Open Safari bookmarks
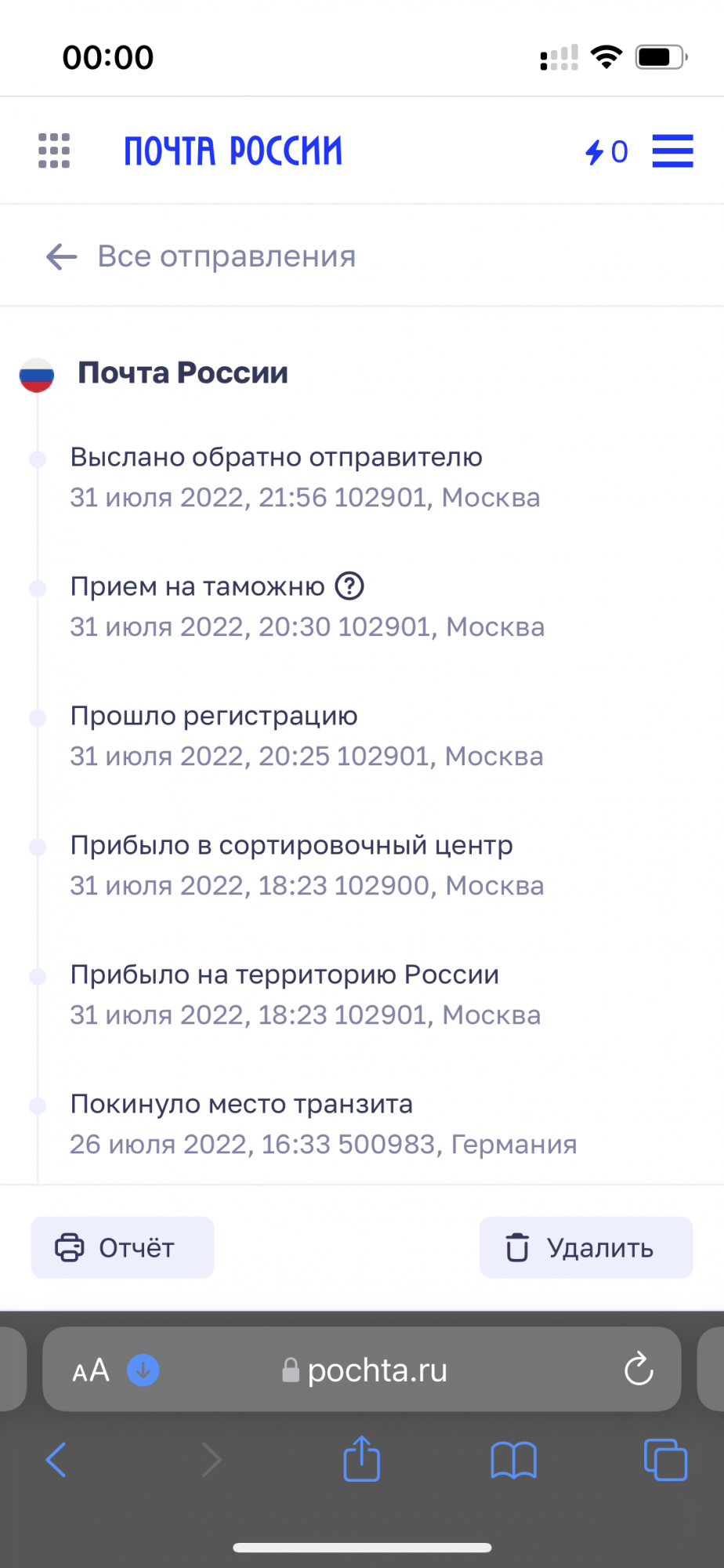The width and height of the screenshot is (724, 1568). click(x=513, y=1460)
